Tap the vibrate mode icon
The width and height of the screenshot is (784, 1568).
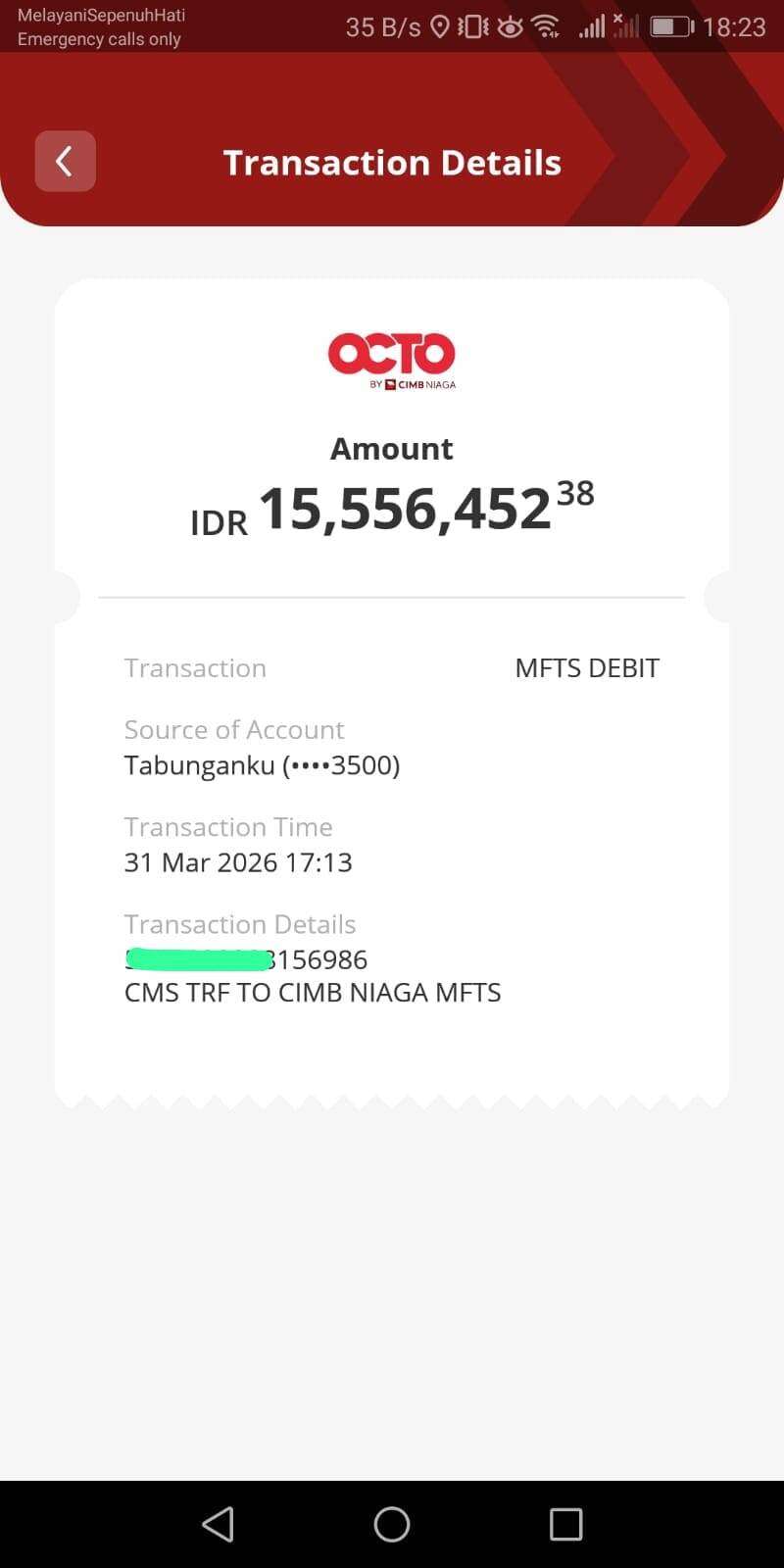click(x=472, y=26)
